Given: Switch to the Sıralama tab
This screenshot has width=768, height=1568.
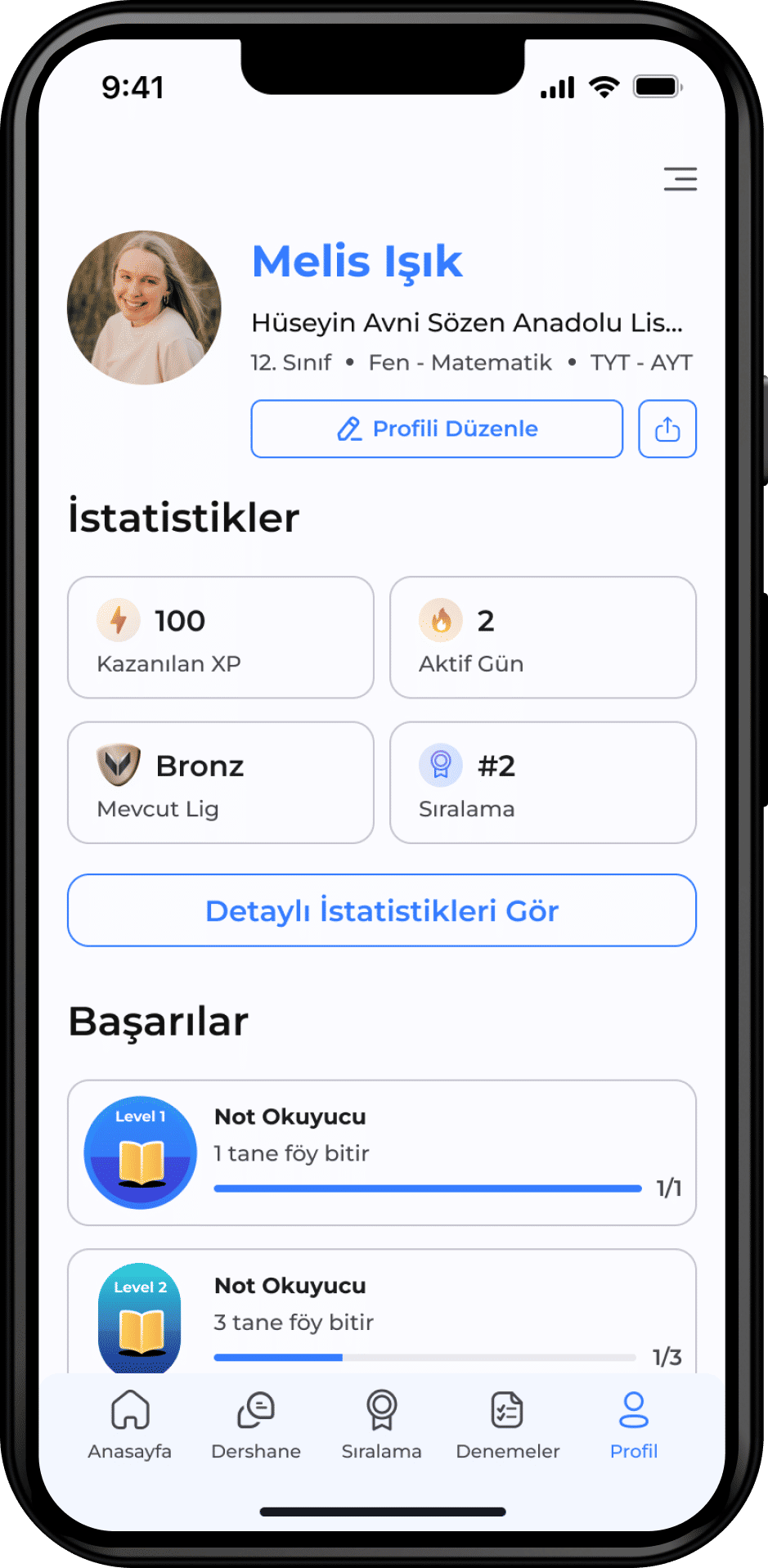Looking at the screenshot, I should [x=381, y=1425].
